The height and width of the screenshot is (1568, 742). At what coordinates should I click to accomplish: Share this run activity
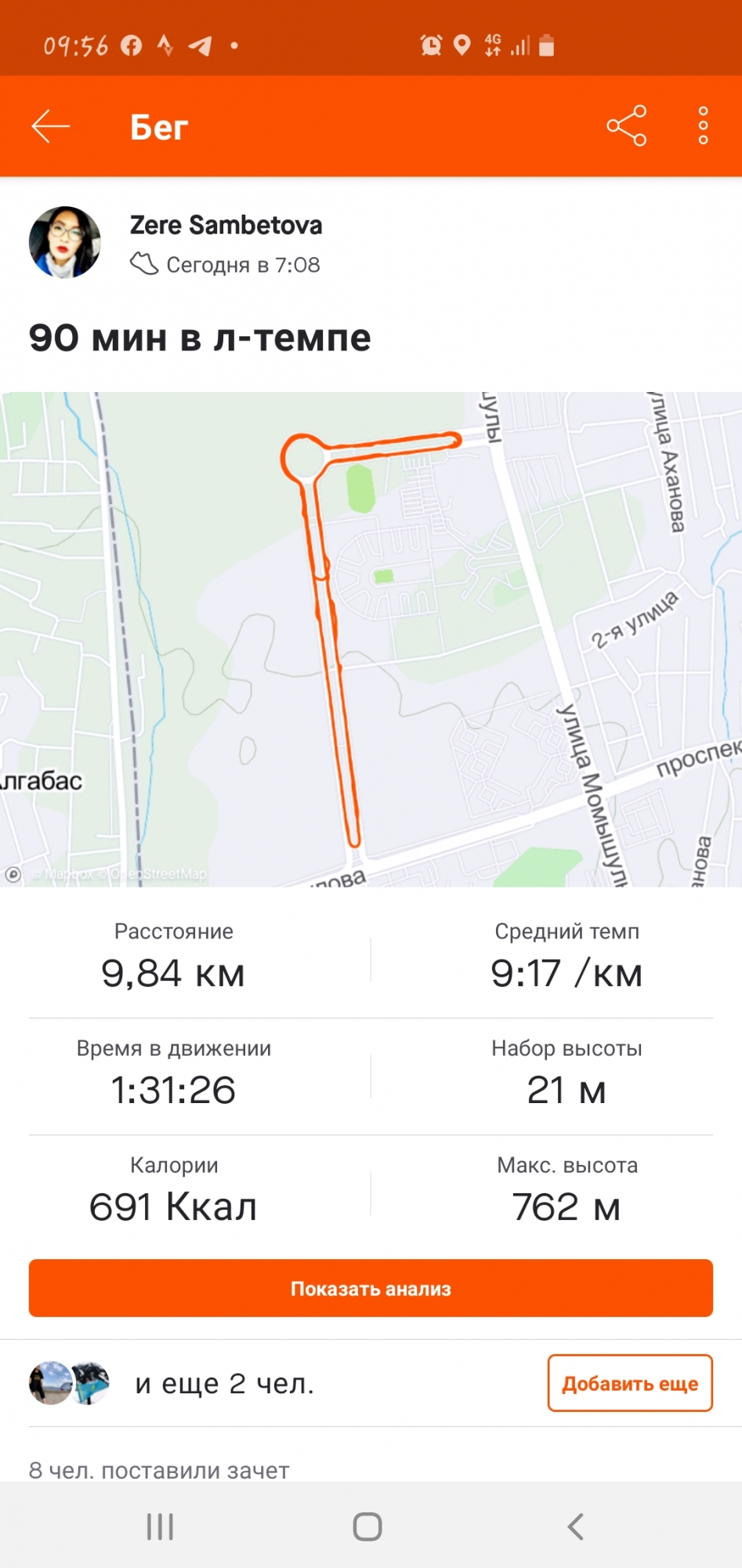click(x=626, y=125)
